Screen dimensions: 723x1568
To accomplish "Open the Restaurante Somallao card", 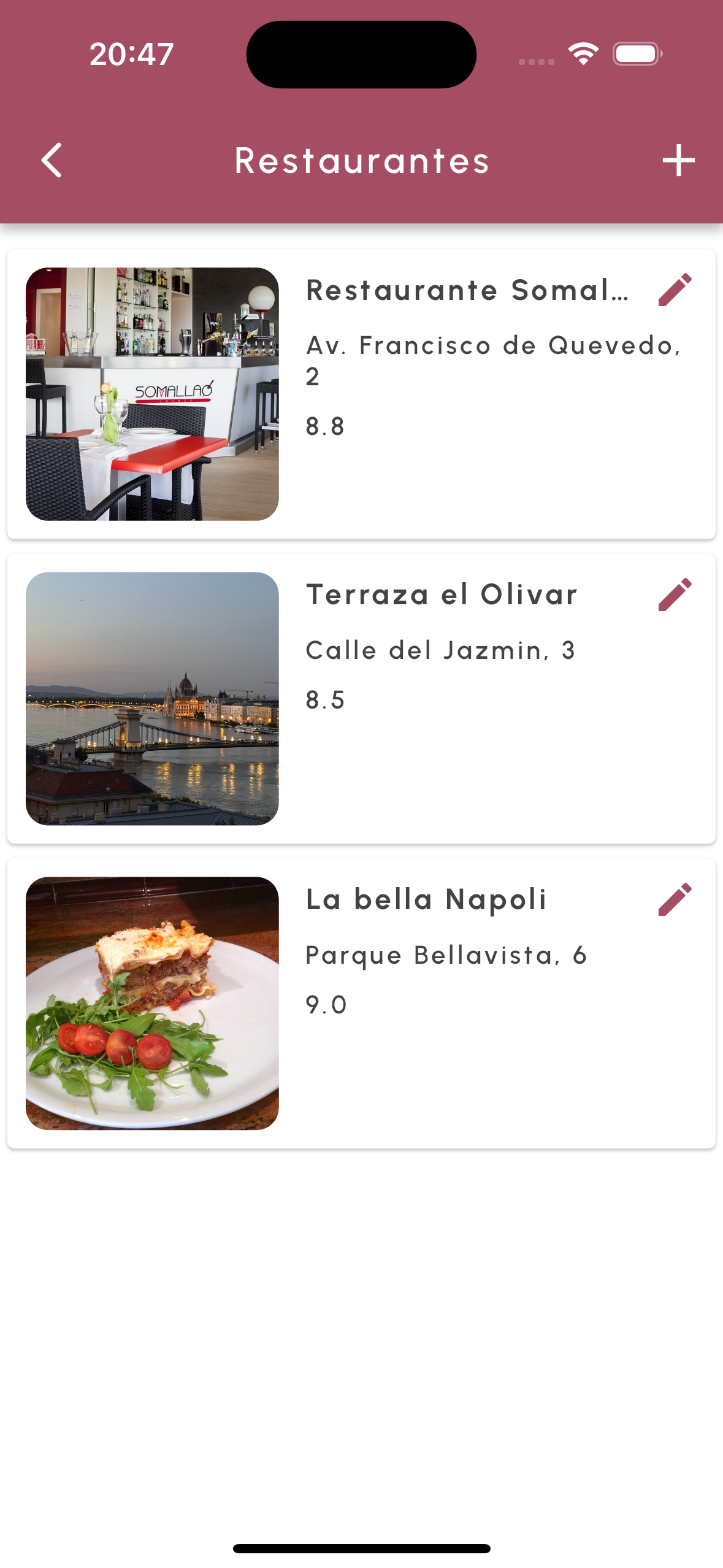I will point(466,466).
